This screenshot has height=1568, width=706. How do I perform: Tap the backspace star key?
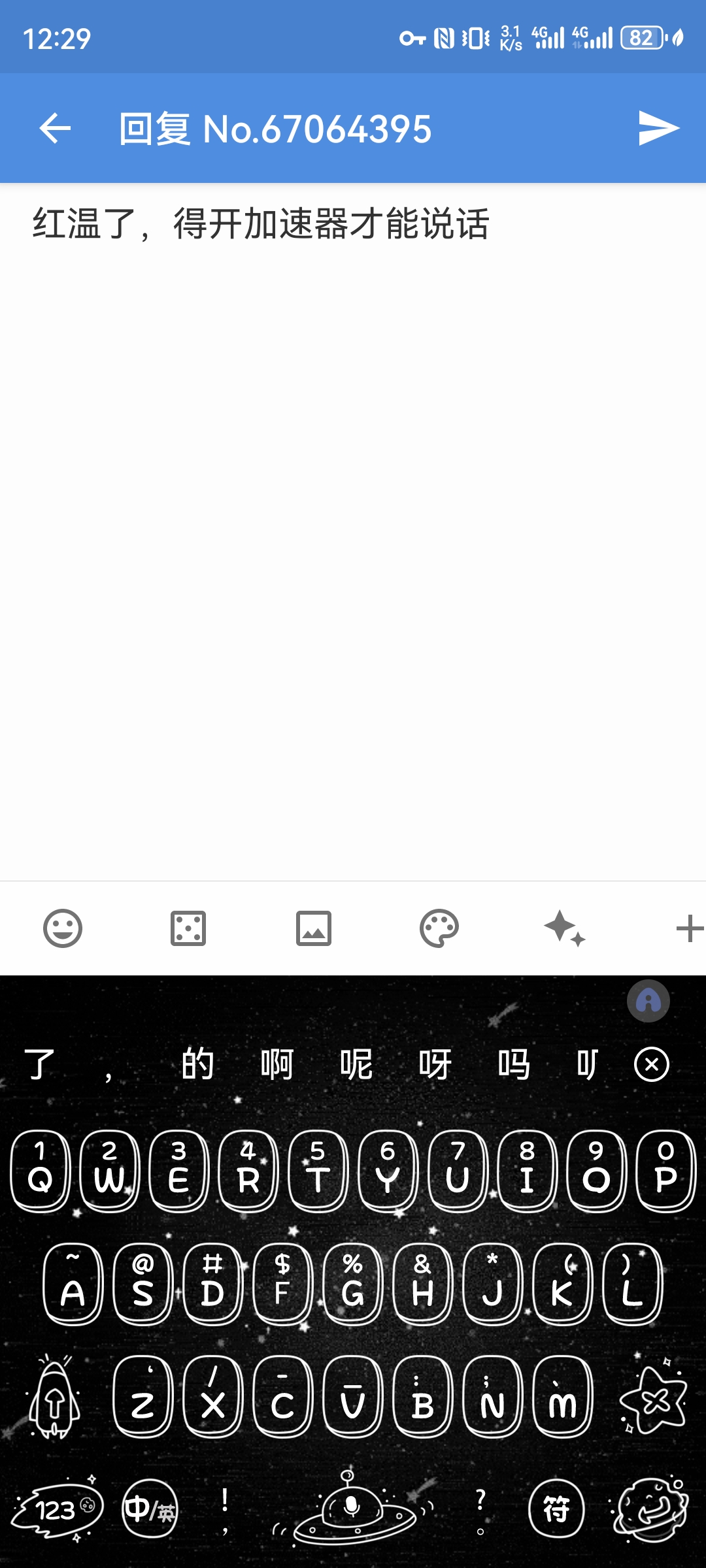click(654, 1398)
